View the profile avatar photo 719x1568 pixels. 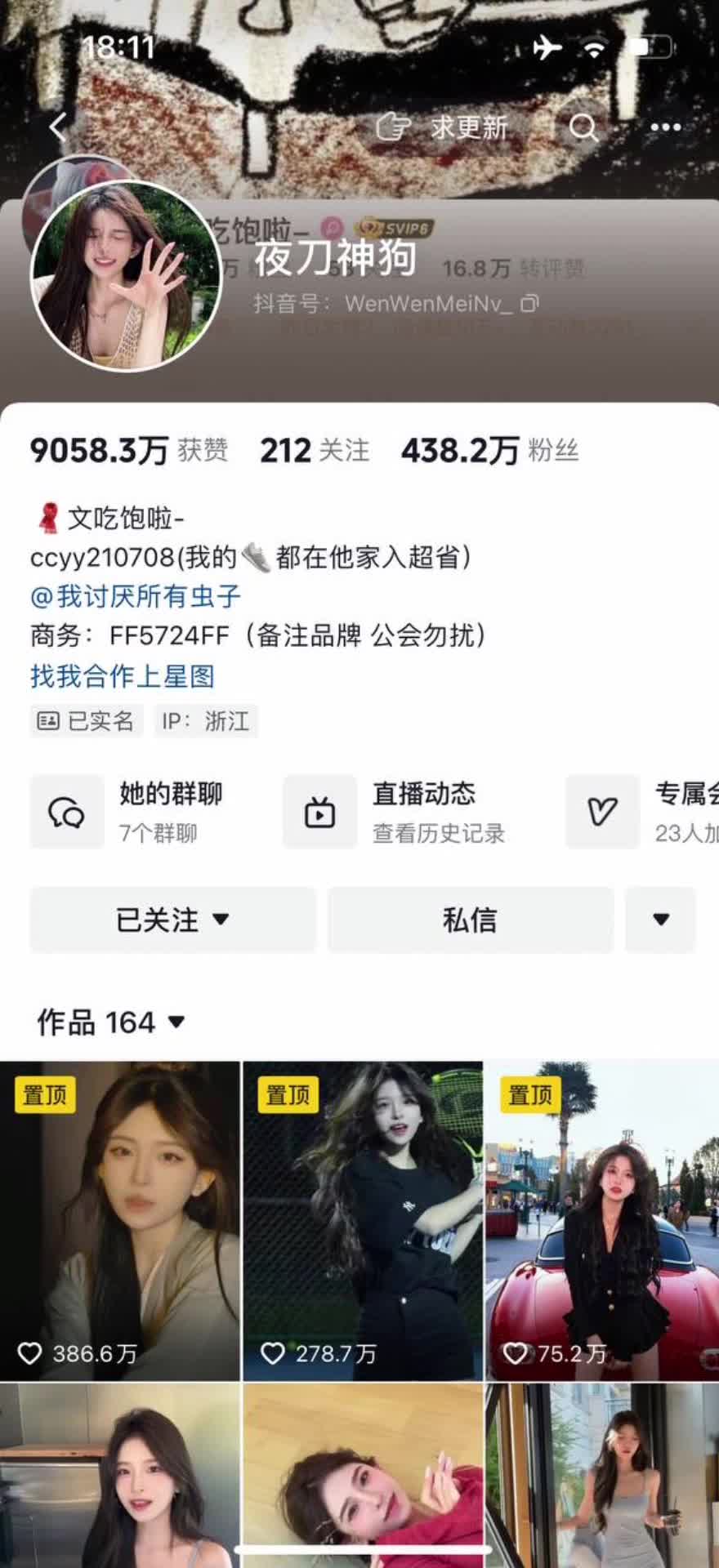point(126,275)
